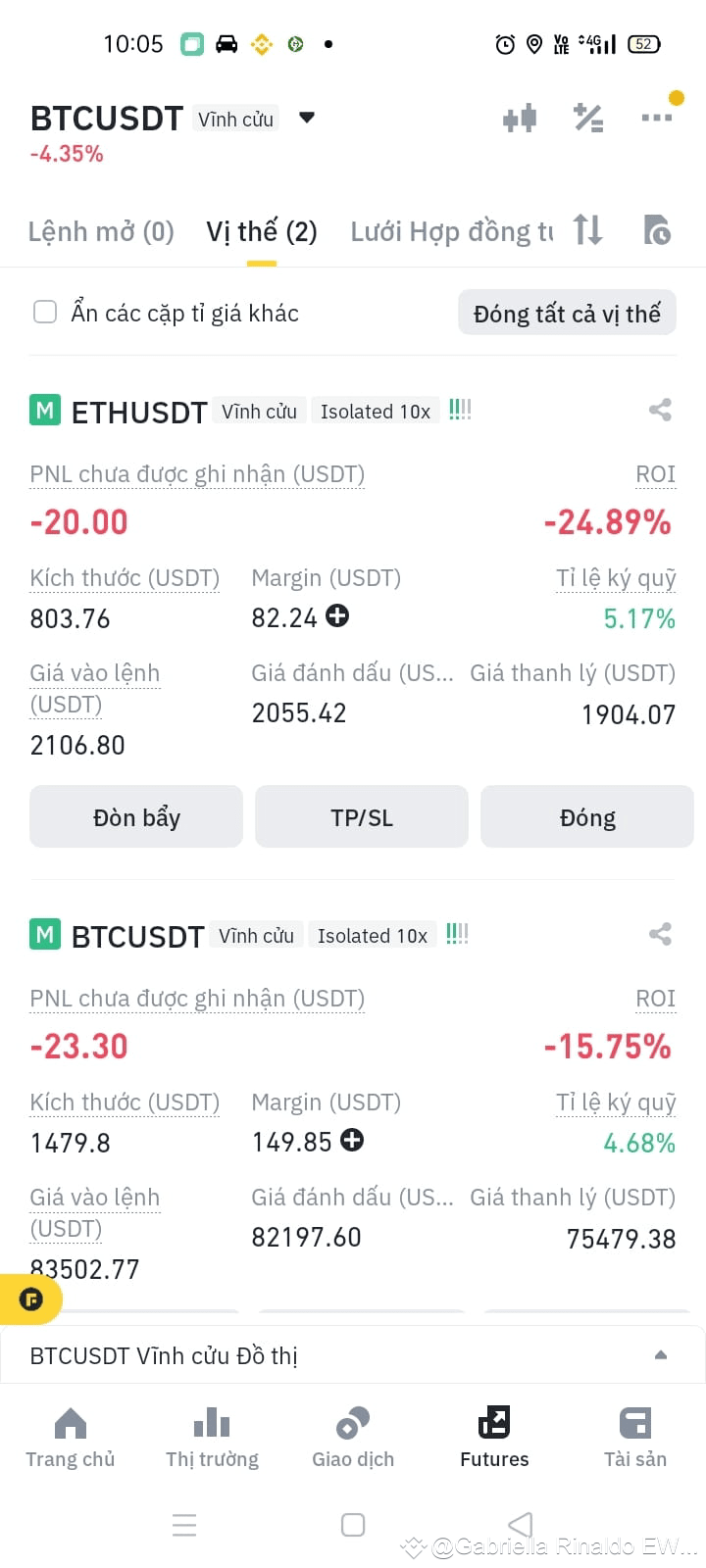Share the ETHUSDT position
Screen dimensions: 706x1568
click(x=660, y=410)
